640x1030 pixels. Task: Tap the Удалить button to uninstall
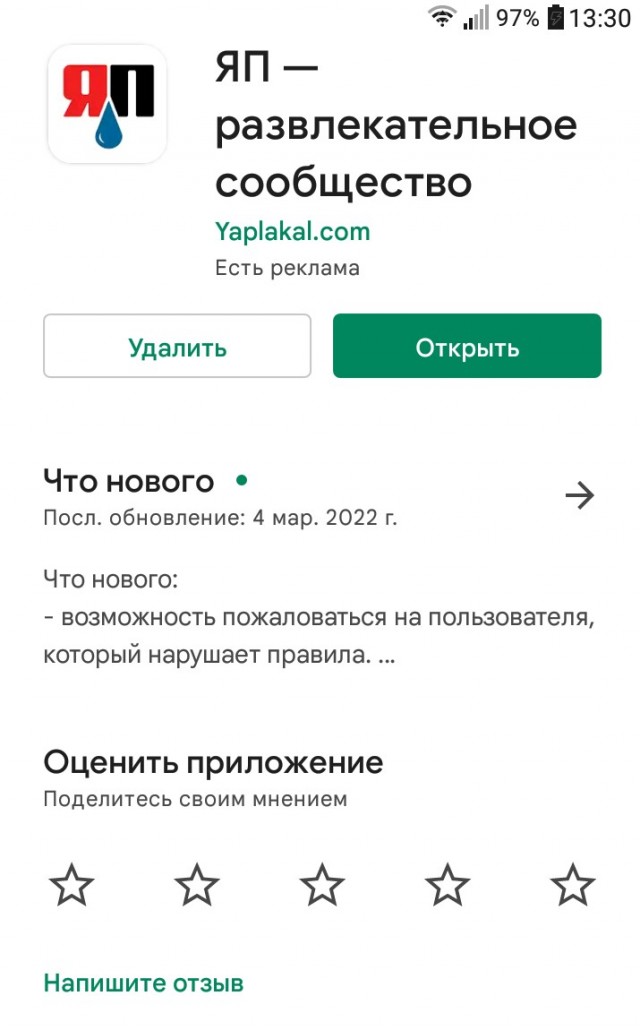pyautogui.click(x=177, y=346)
